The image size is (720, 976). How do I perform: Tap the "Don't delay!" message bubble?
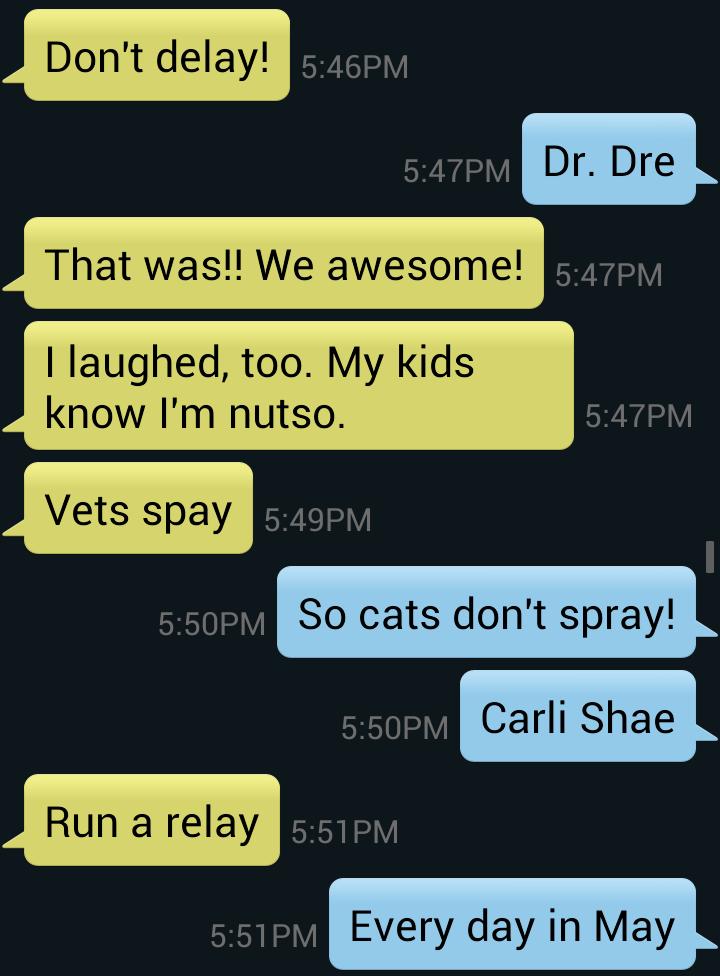157,57
